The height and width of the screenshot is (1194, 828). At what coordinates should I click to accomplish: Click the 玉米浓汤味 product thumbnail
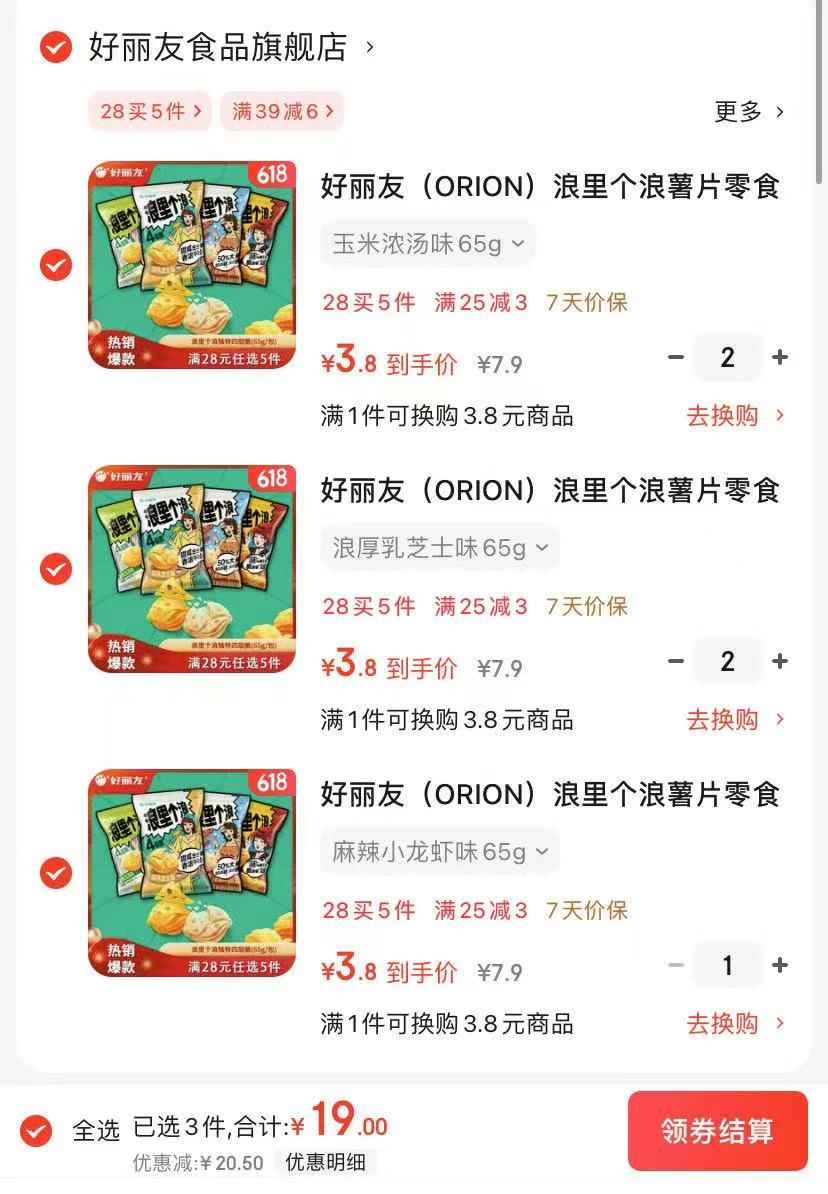[192, 263]
